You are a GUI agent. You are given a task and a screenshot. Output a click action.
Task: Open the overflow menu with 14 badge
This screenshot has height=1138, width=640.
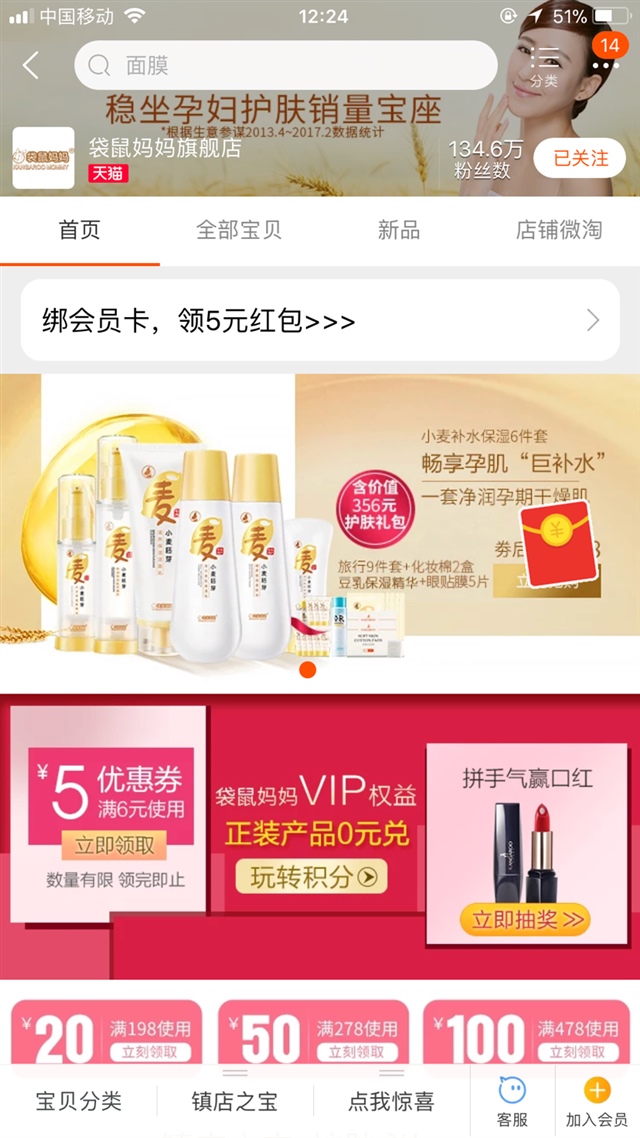point(604,62)
